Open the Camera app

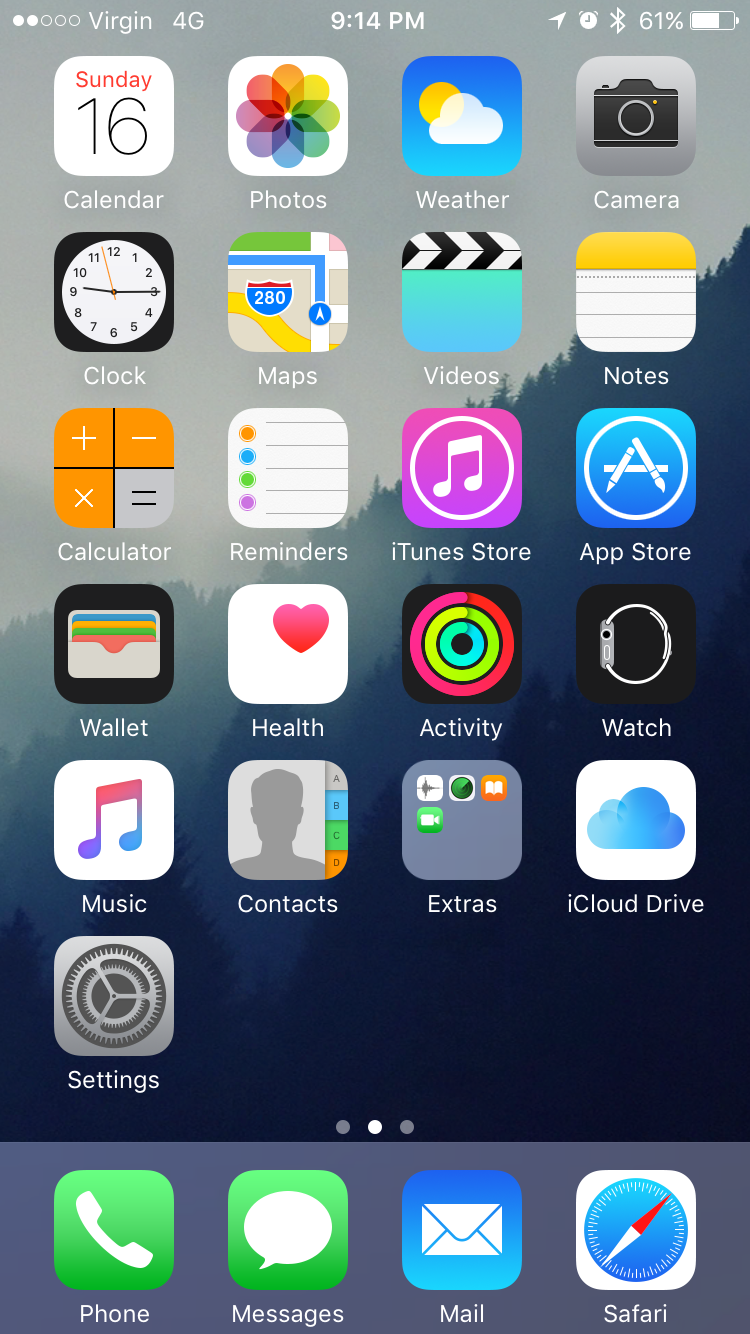tap(636, 116)
